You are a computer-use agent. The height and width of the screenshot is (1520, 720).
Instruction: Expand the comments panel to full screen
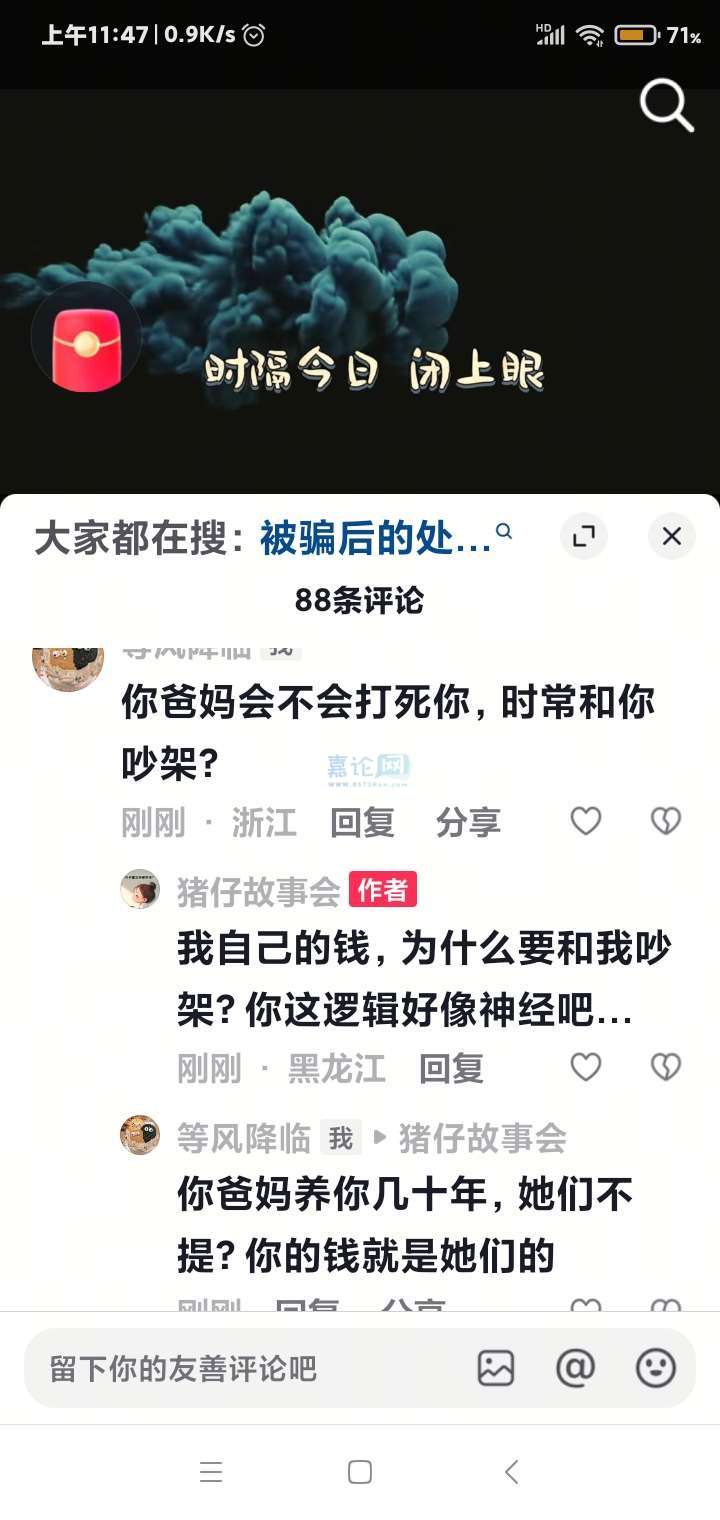point(583,536)
